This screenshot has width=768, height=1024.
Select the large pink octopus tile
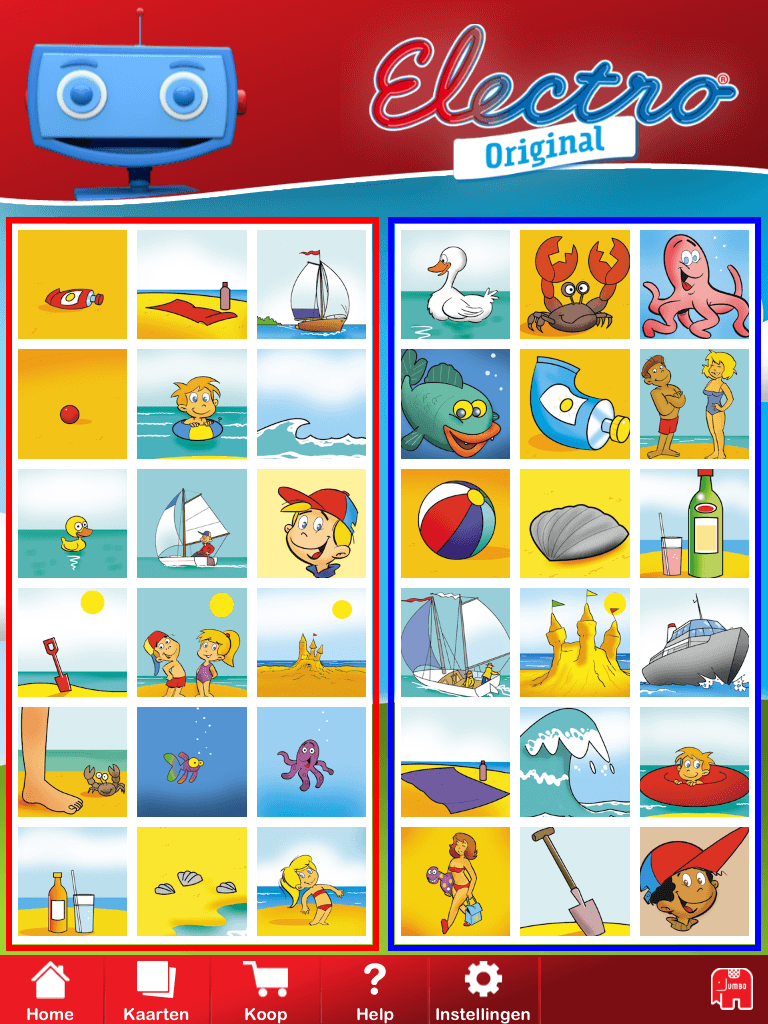click(x=694, y=284)
